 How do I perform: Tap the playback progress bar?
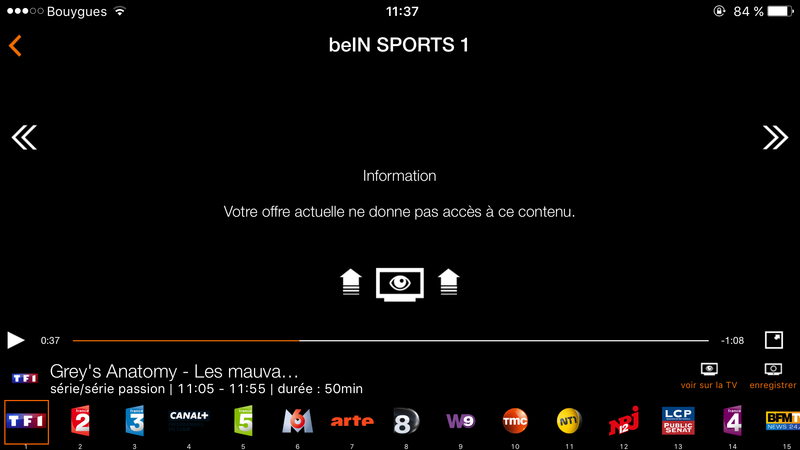(x=390, y=341)
